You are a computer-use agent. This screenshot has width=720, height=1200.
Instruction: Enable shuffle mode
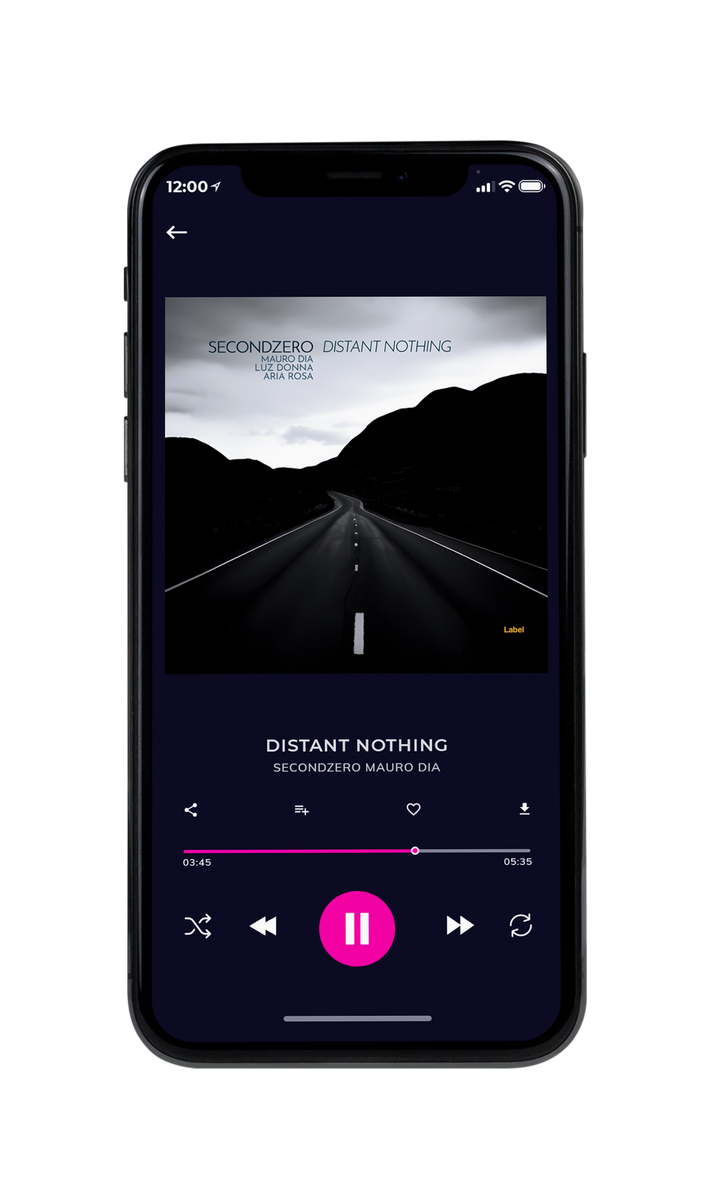point(198,927)
